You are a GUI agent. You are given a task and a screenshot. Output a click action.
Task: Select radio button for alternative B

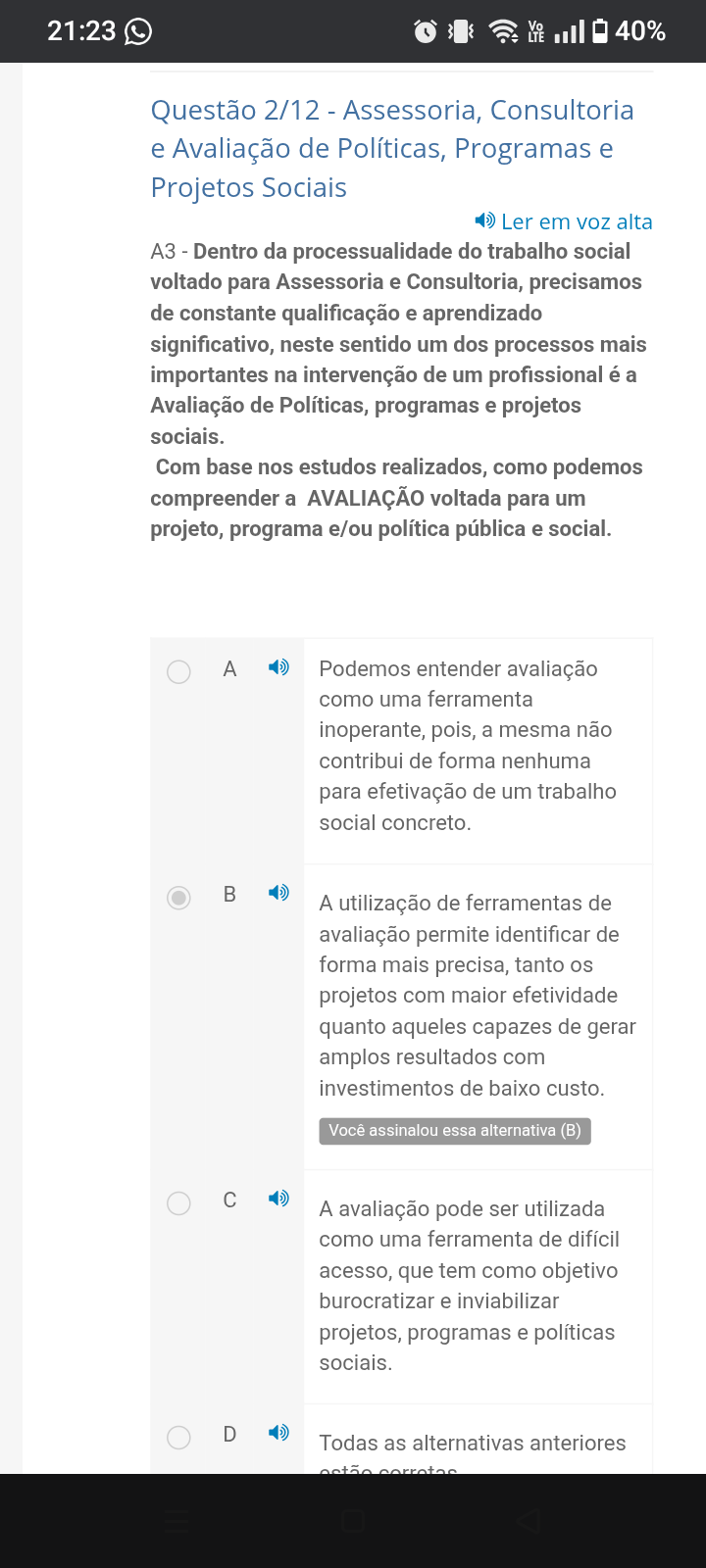(178, 898)
